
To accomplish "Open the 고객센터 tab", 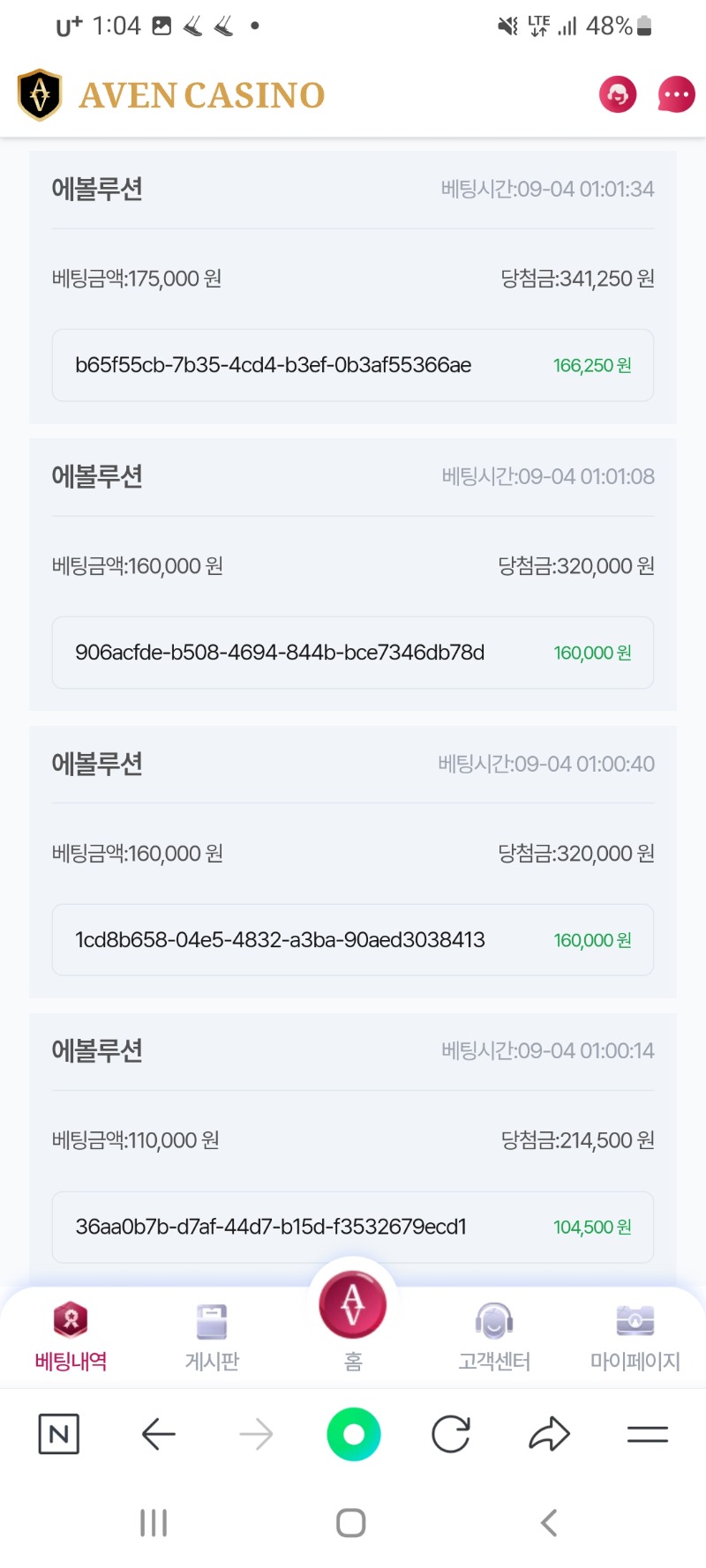I will tap(494, 1336).
